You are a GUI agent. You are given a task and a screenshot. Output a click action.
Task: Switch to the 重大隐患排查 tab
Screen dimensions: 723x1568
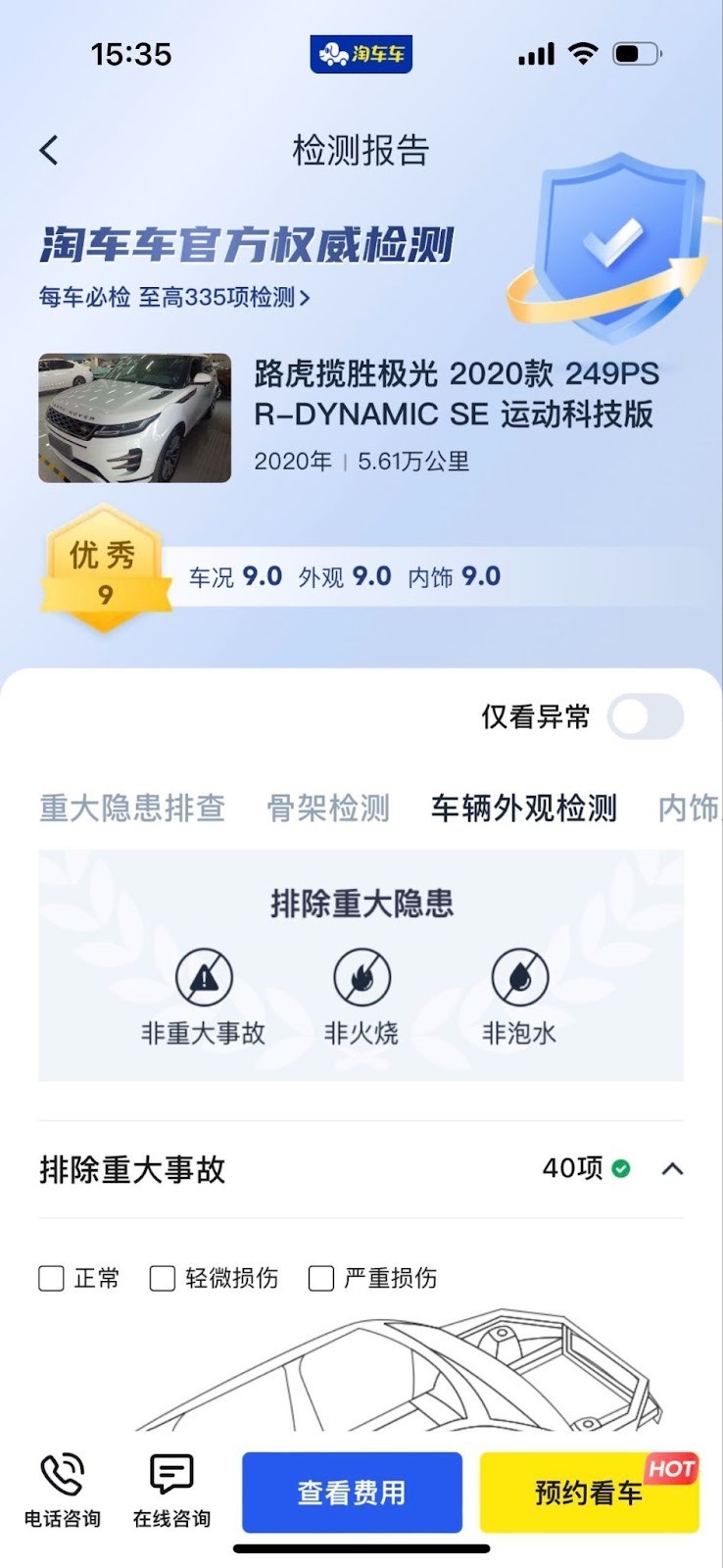132,808
